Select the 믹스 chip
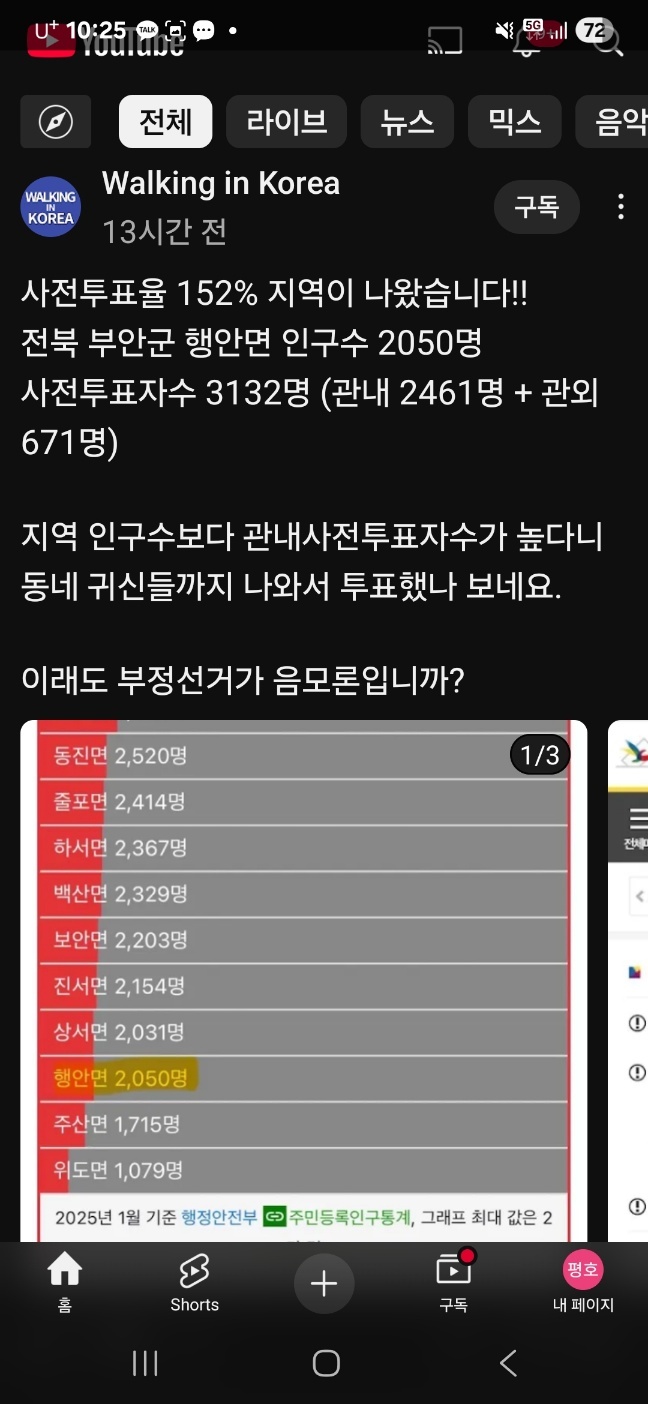 coord(514,122)
